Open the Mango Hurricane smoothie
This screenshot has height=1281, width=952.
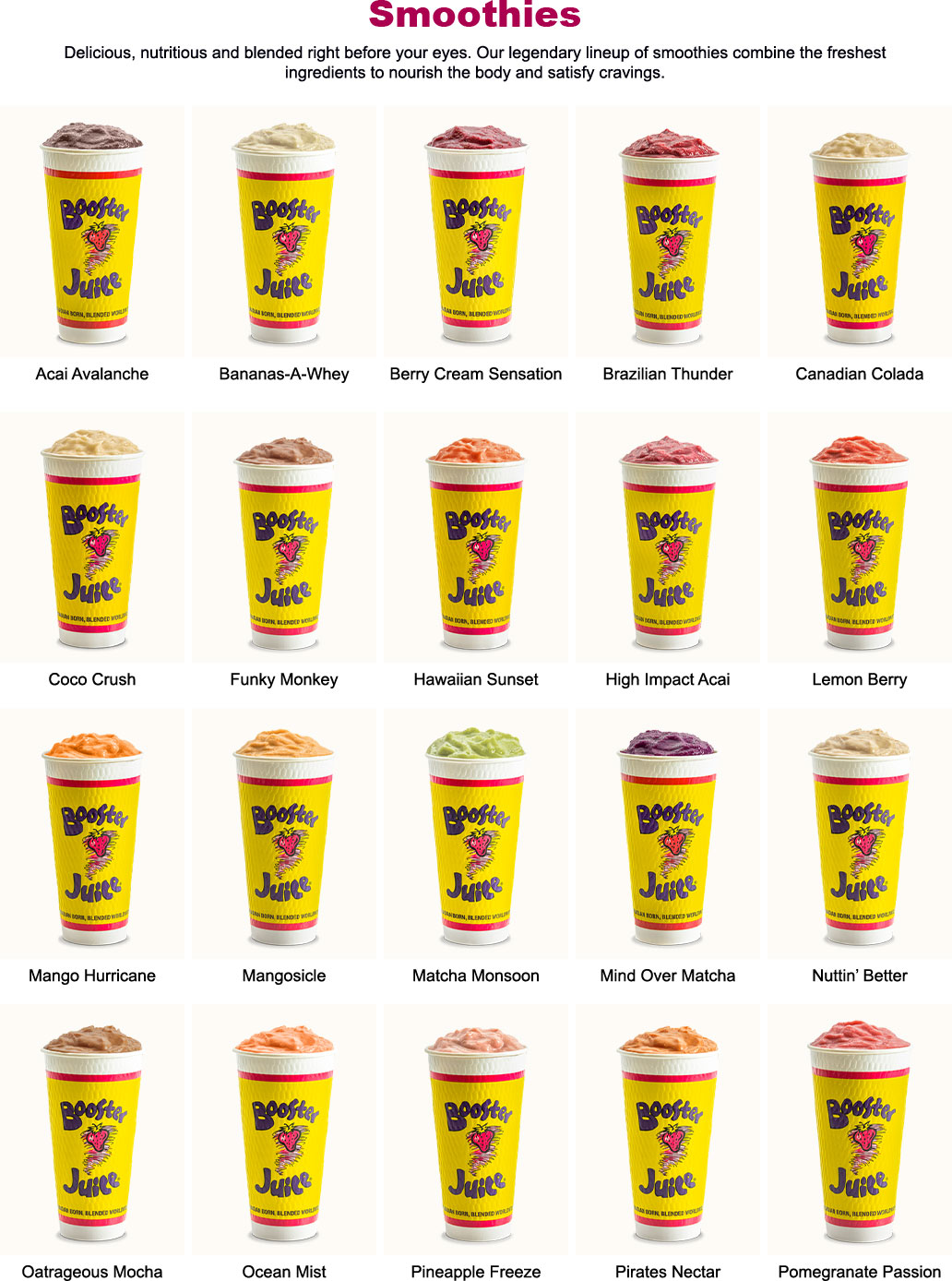click(92, 834)
